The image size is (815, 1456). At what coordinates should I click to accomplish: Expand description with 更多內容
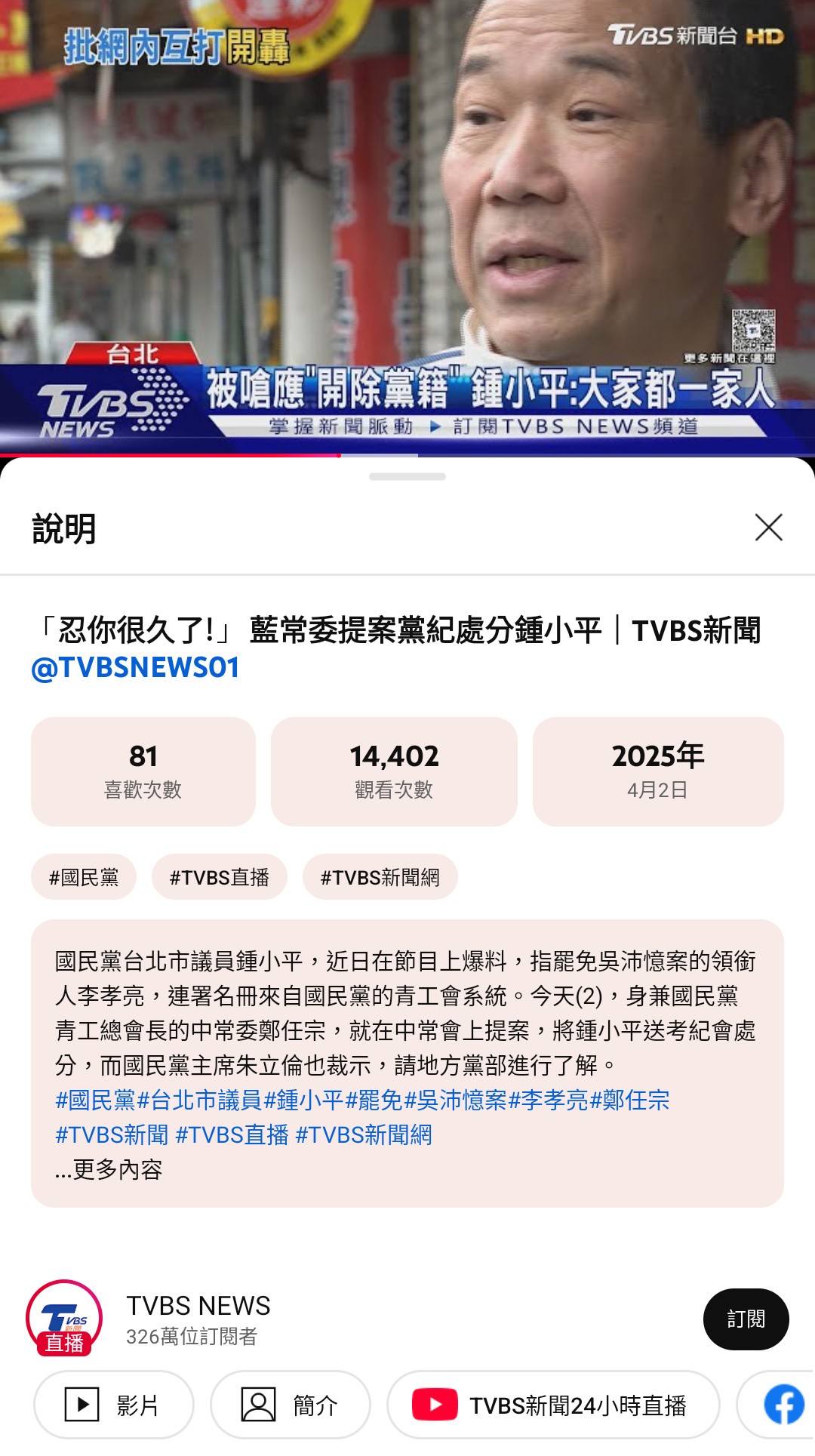click(109, 1169)
